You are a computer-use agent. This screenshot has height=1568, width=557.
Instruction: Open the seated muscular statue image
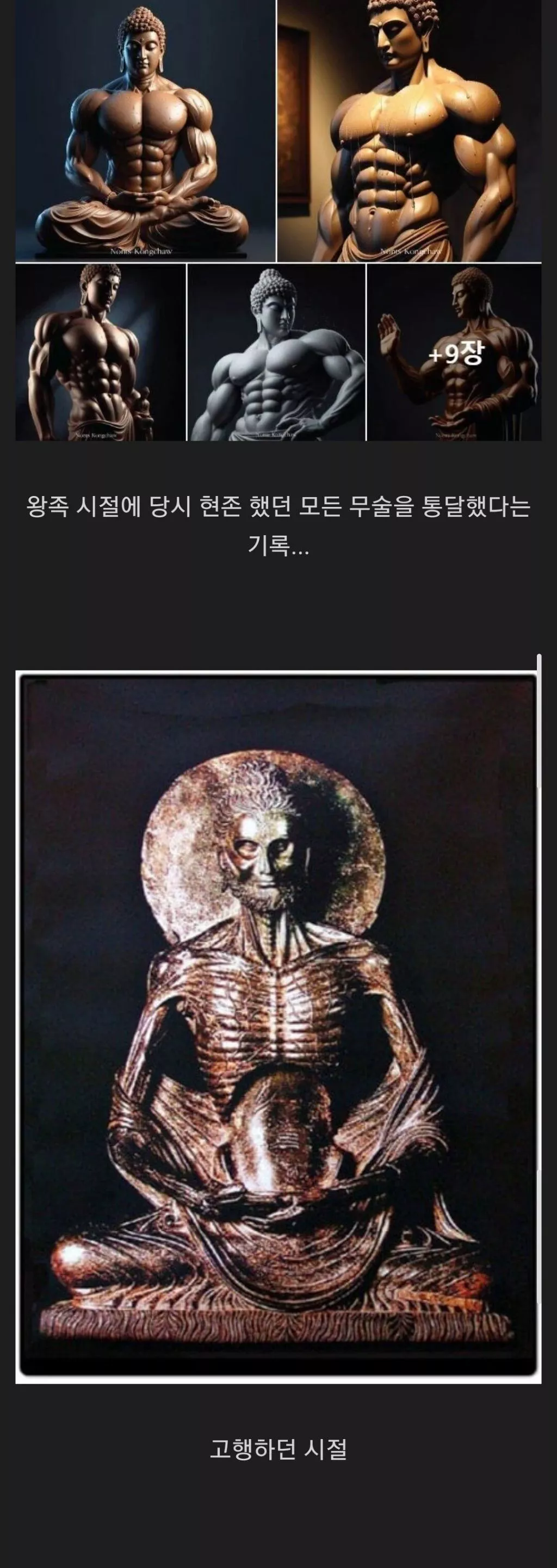pyautogui.click(x=145, y=131)
